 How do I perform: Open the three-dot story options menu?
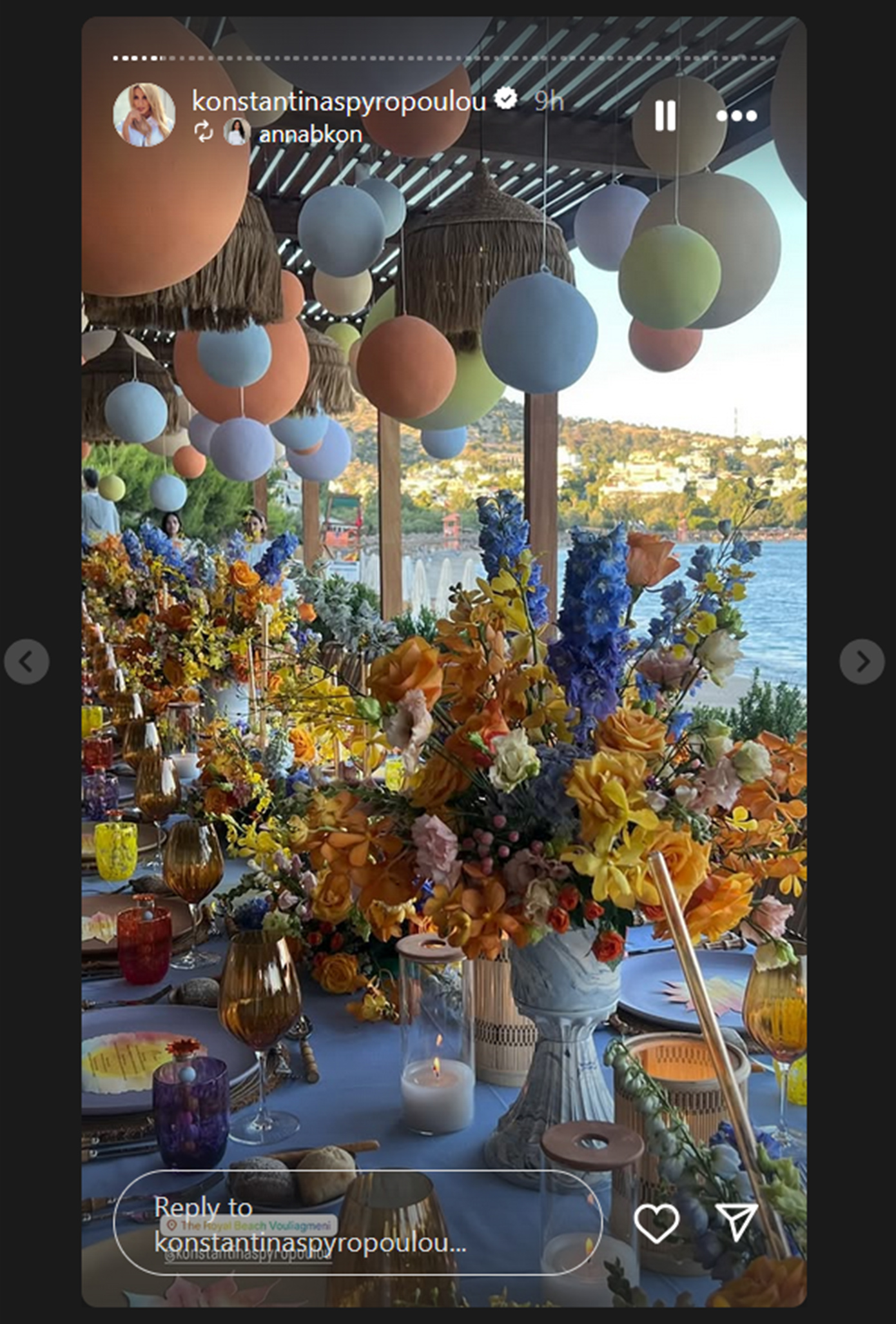(736, 116)
